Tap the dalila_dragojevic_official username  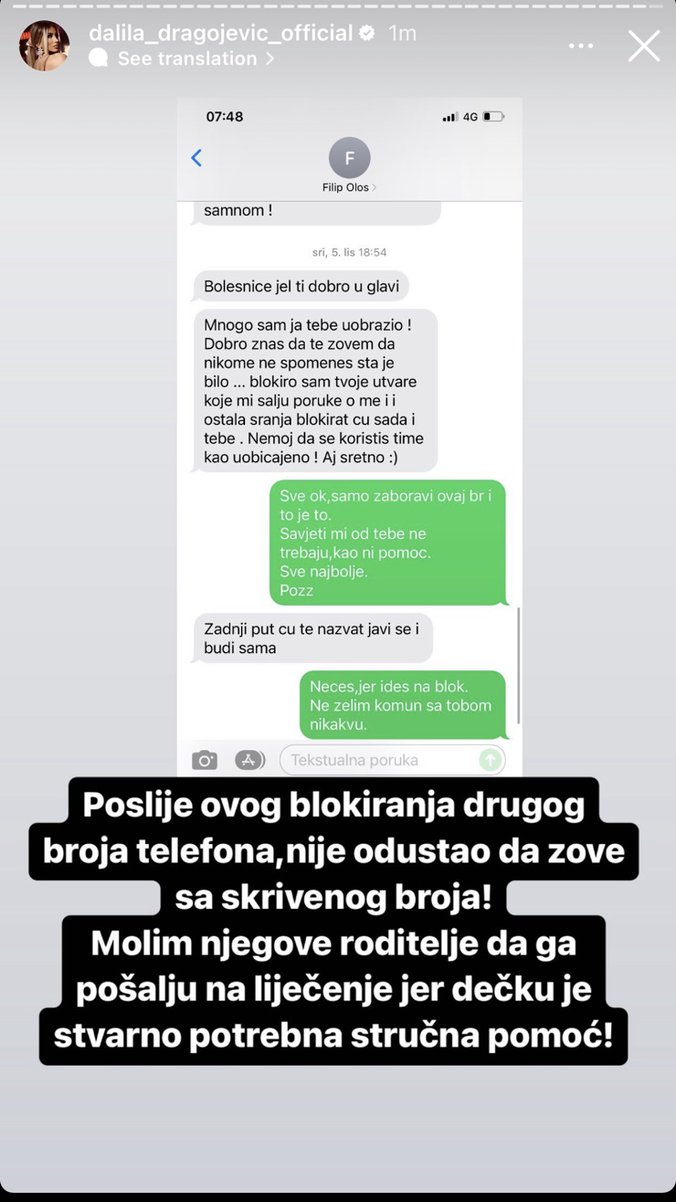[x=220, y=33]
